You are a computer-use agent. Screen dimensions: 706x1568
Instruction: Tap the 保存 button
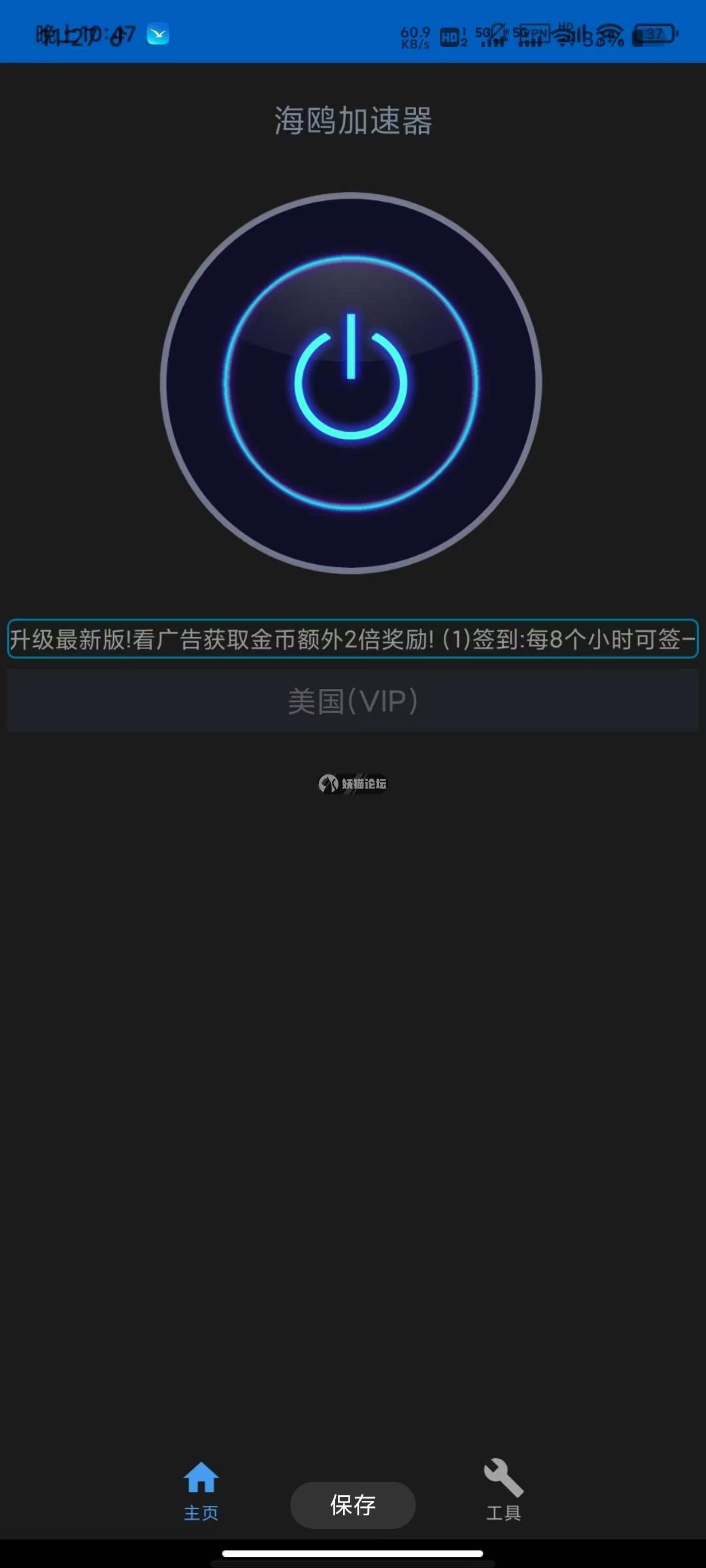pyautogui.click(x=352, y=1505)
